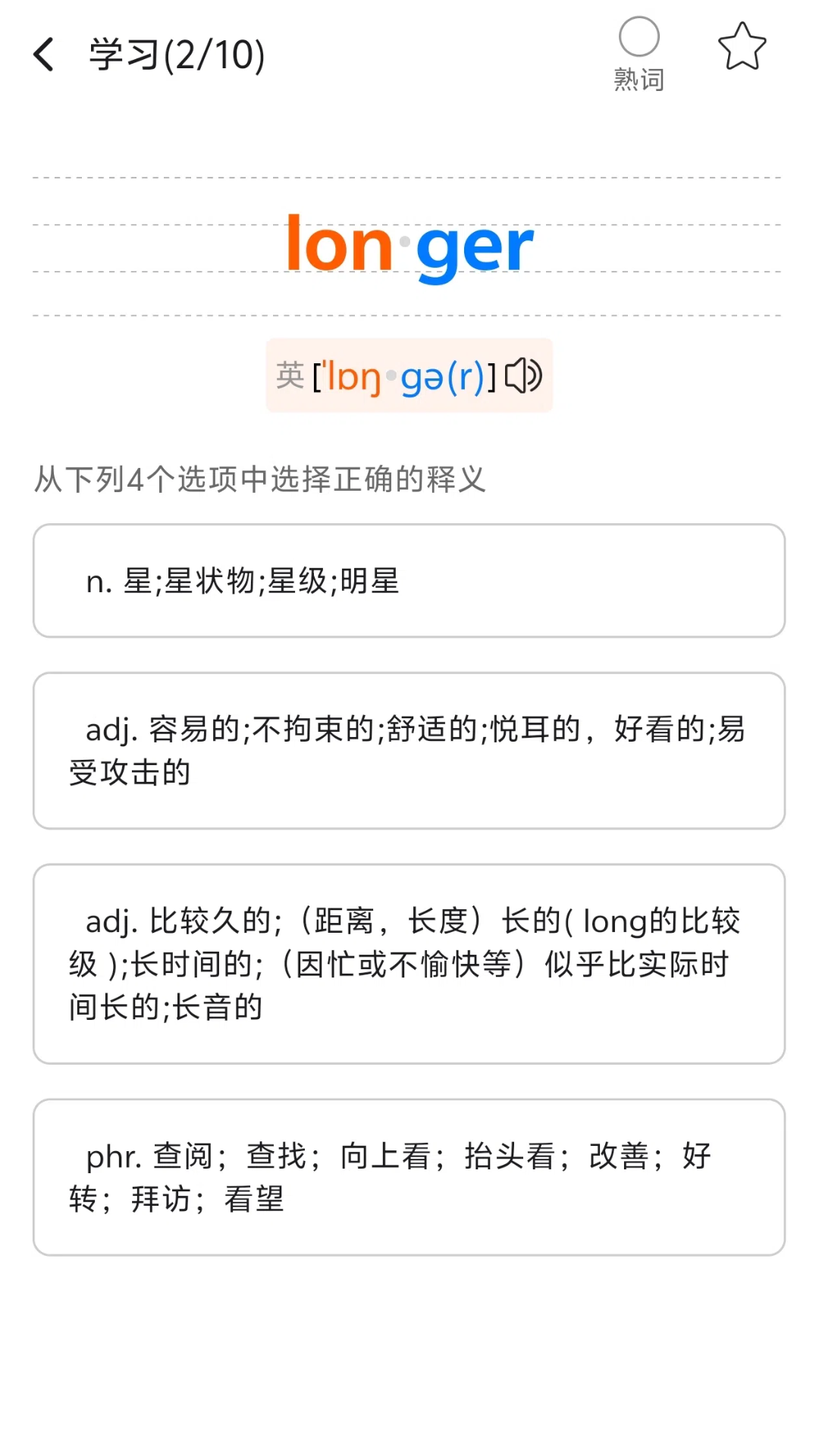Tap the orange lon syllable
The height and width of the screenshot is (1456, 819).
tap(340, 244)
